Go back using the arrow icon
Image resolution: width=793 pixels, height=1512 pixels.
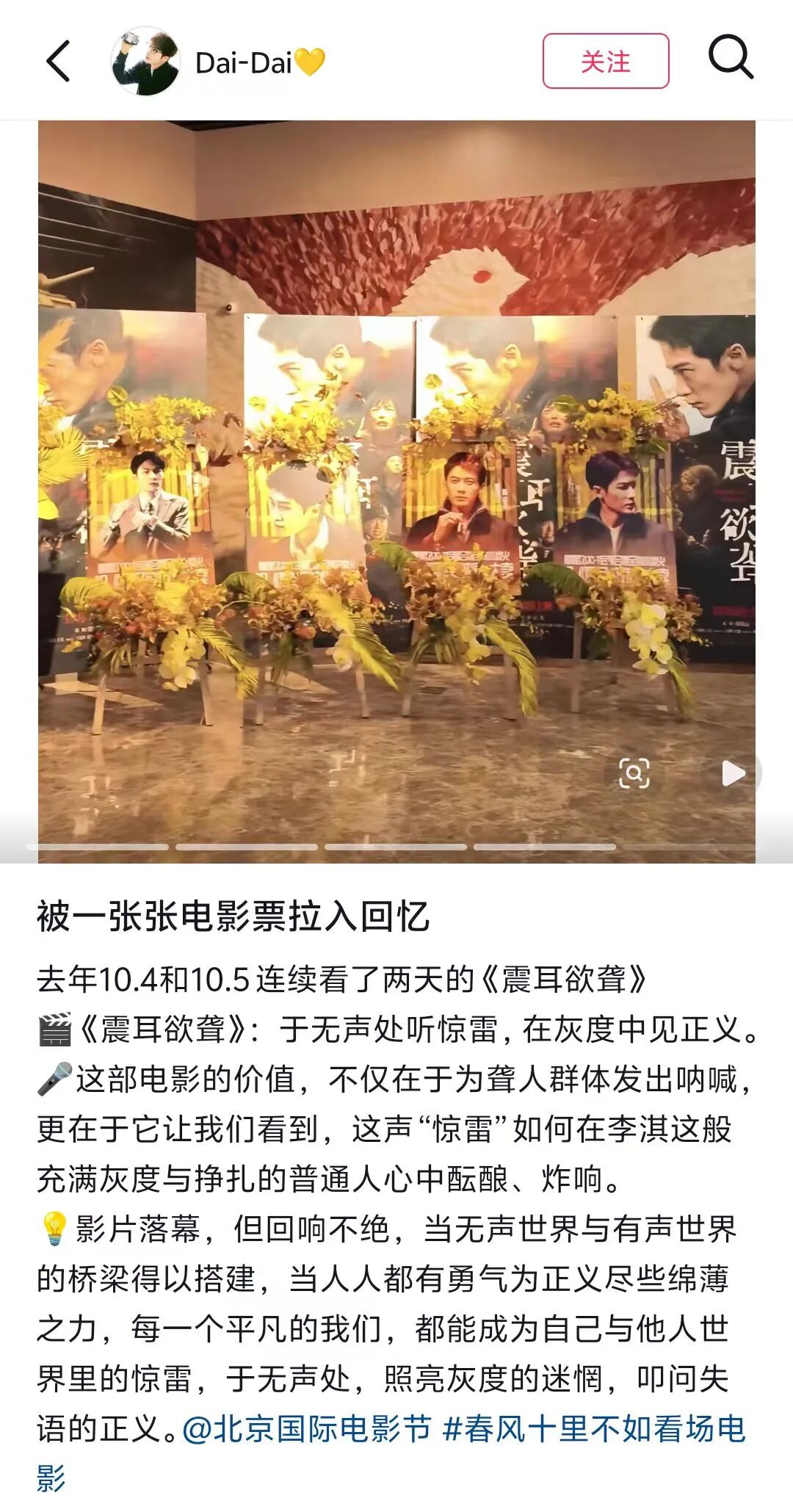coord(59,61)
